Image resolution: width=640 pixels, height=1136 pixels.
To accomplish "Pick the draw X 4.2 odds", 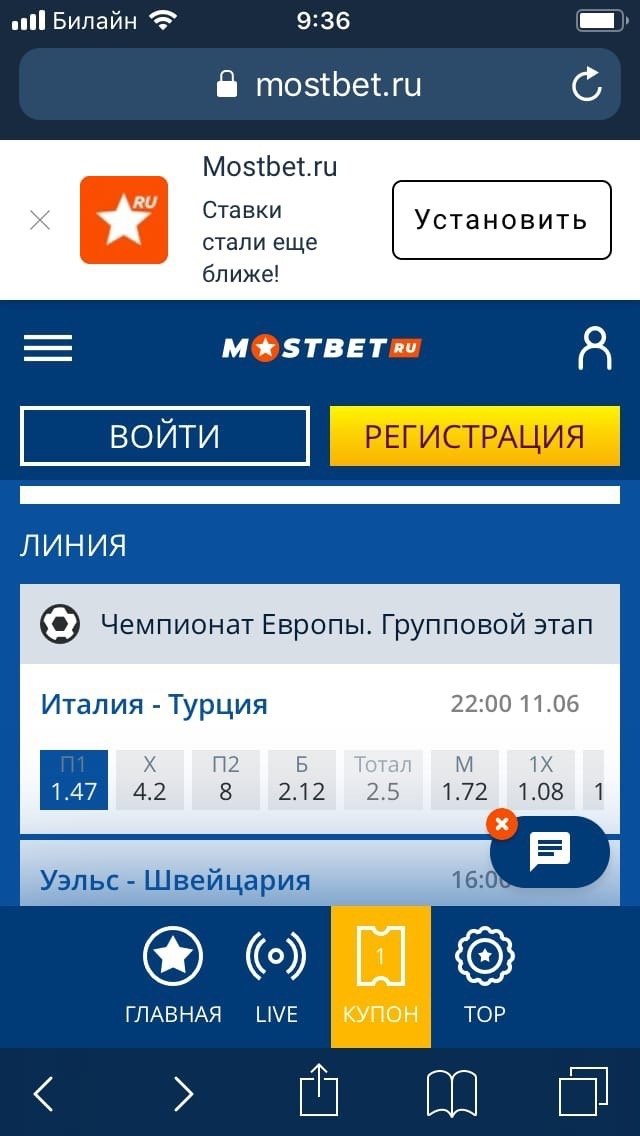I will coord(150,780).
